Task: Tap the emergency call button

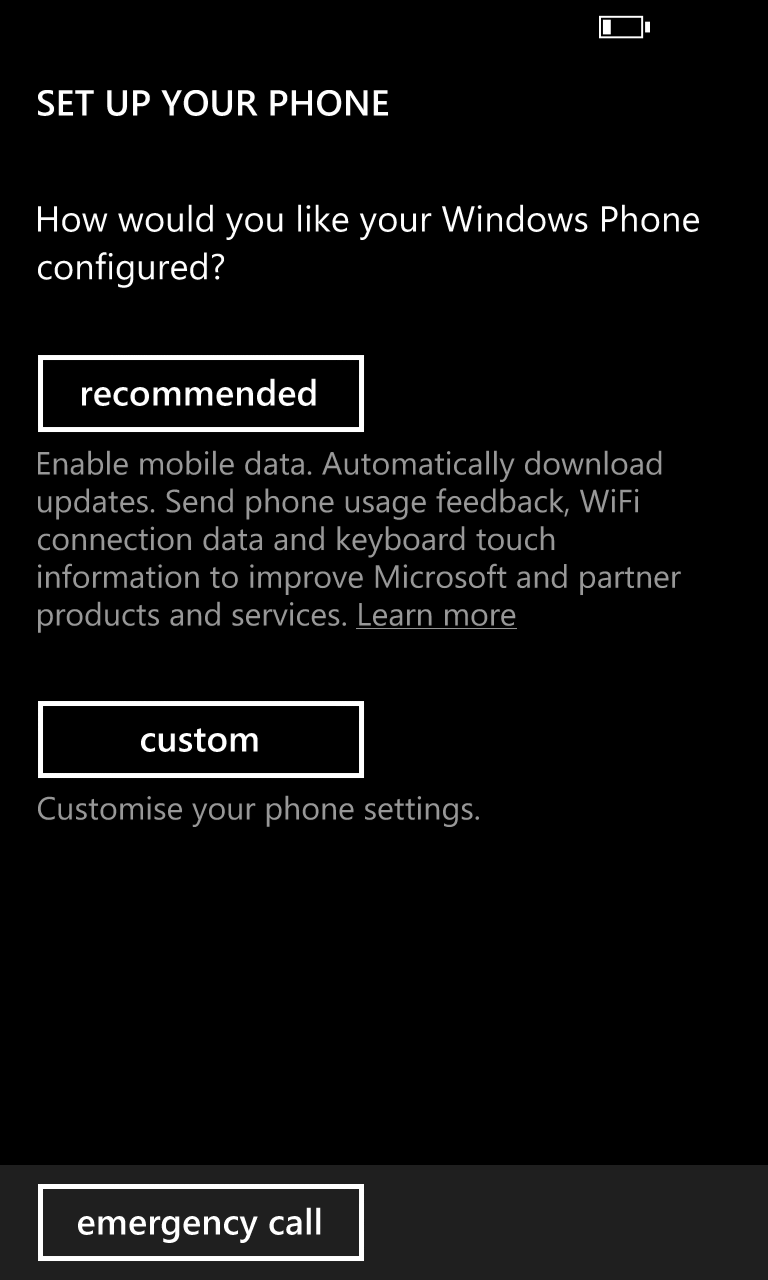Action: (x=200, y=1223)
